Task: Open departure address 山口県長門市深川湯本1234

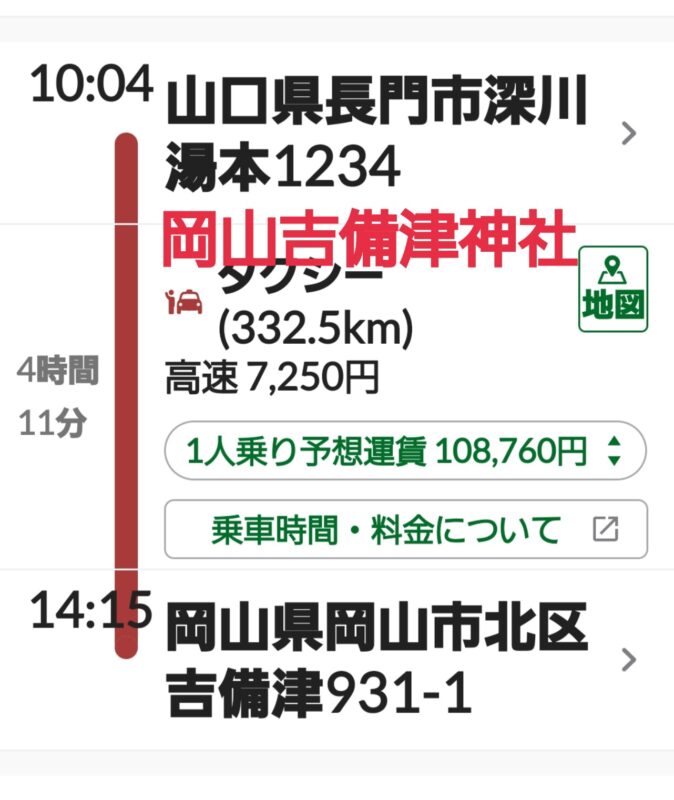Action: point(375,133)
